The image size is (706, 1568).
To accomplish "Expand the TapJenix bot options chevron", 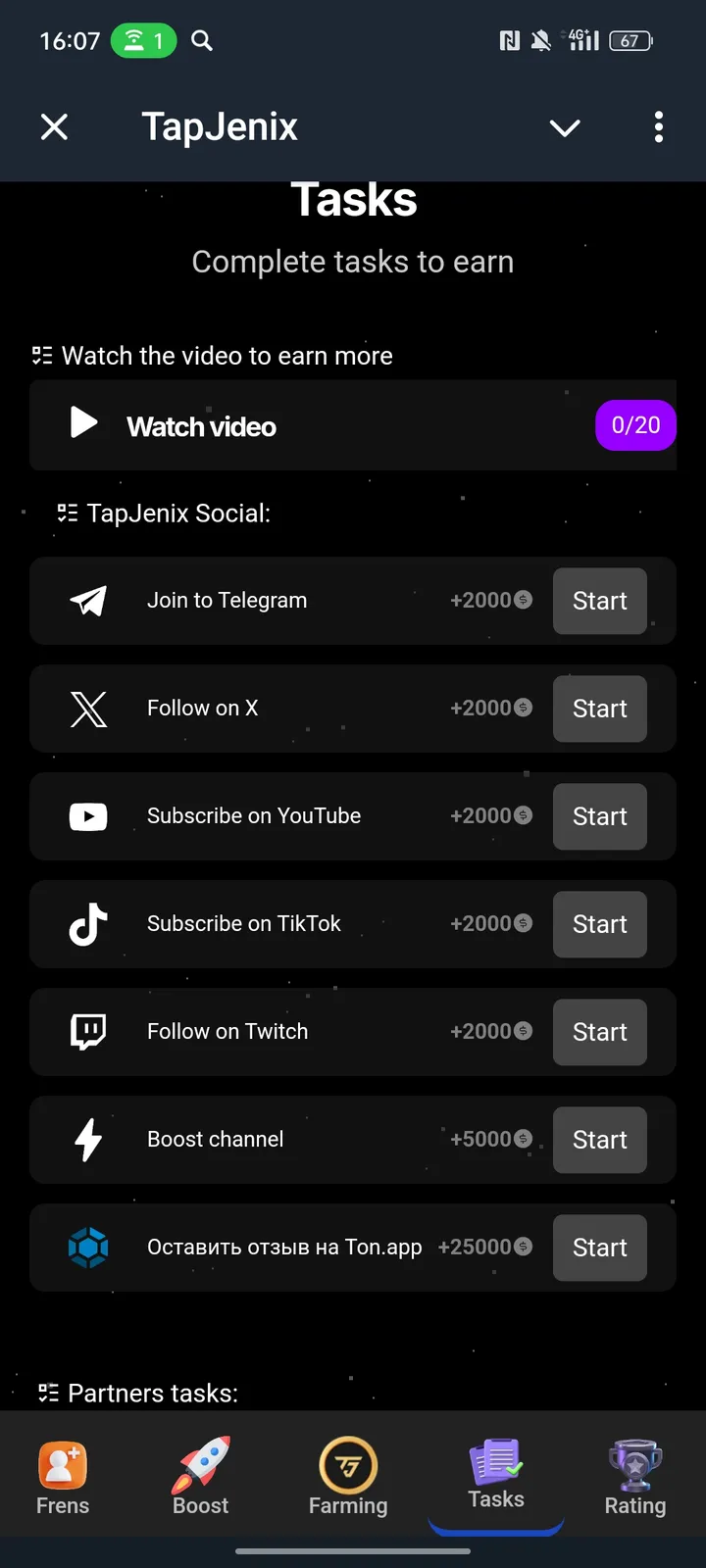I will 565,127.
